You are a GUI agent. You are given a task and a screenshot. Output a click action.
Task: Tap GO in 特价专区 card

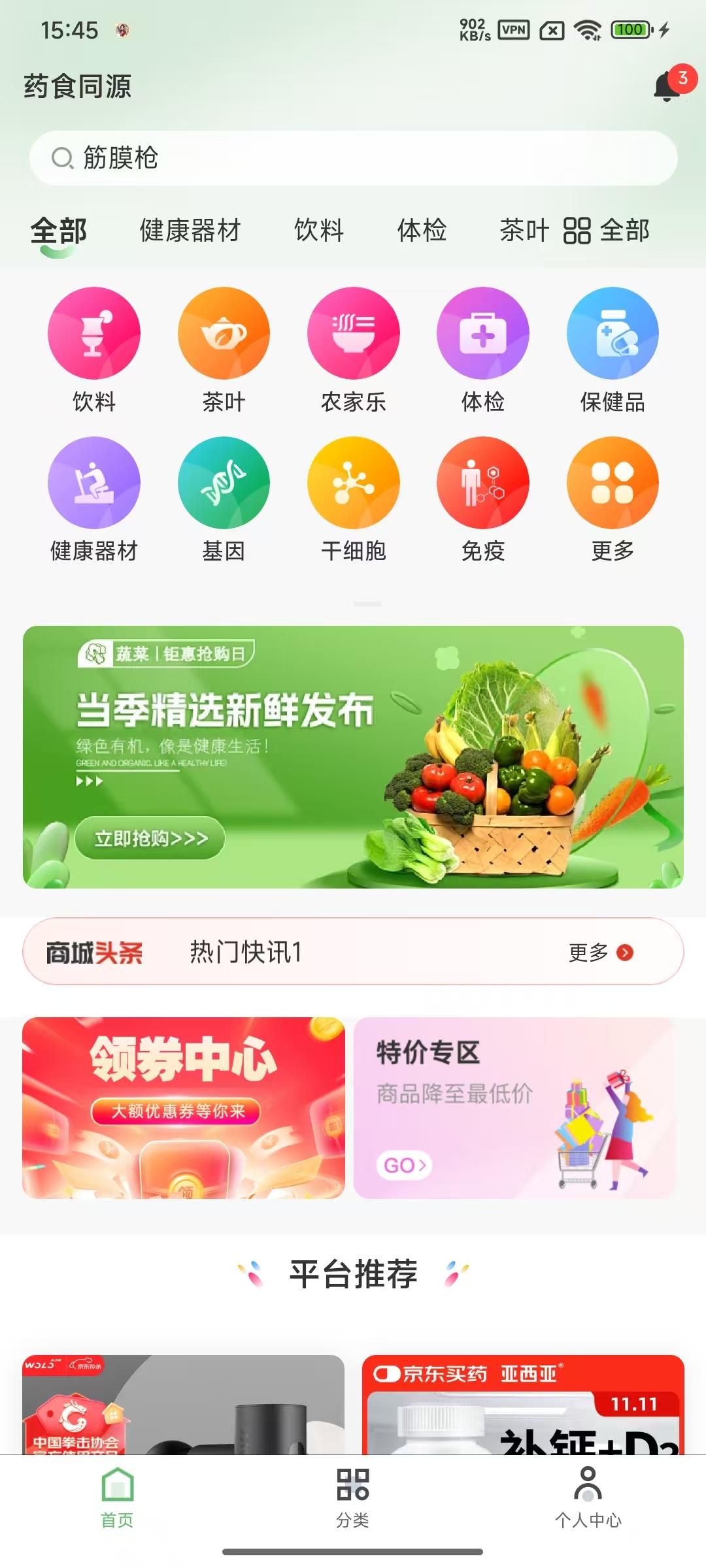(x=404, y=1165)
